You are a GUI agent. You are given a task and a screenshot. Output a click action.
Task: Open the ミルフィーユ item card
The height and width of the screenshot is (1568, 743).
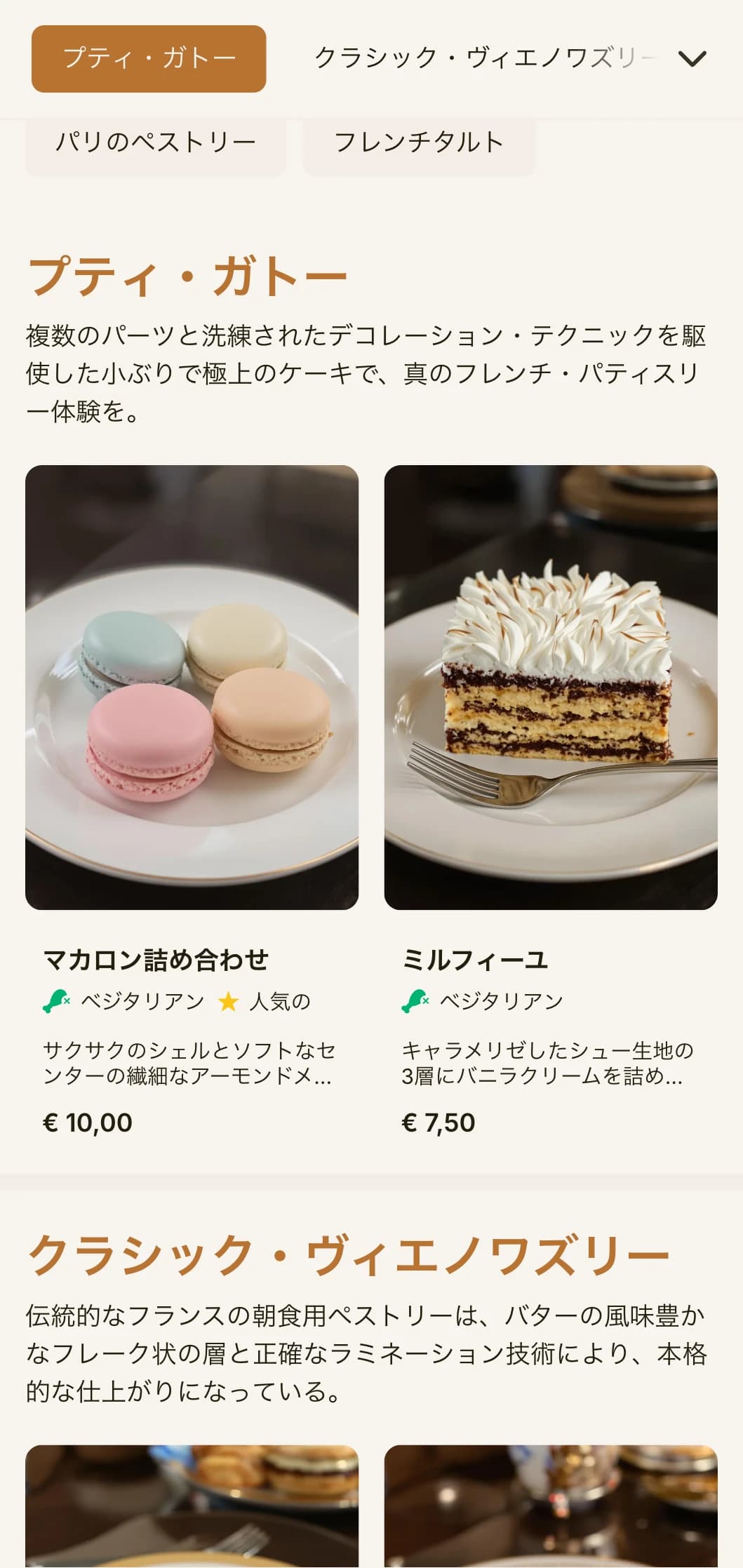[551, 800]
